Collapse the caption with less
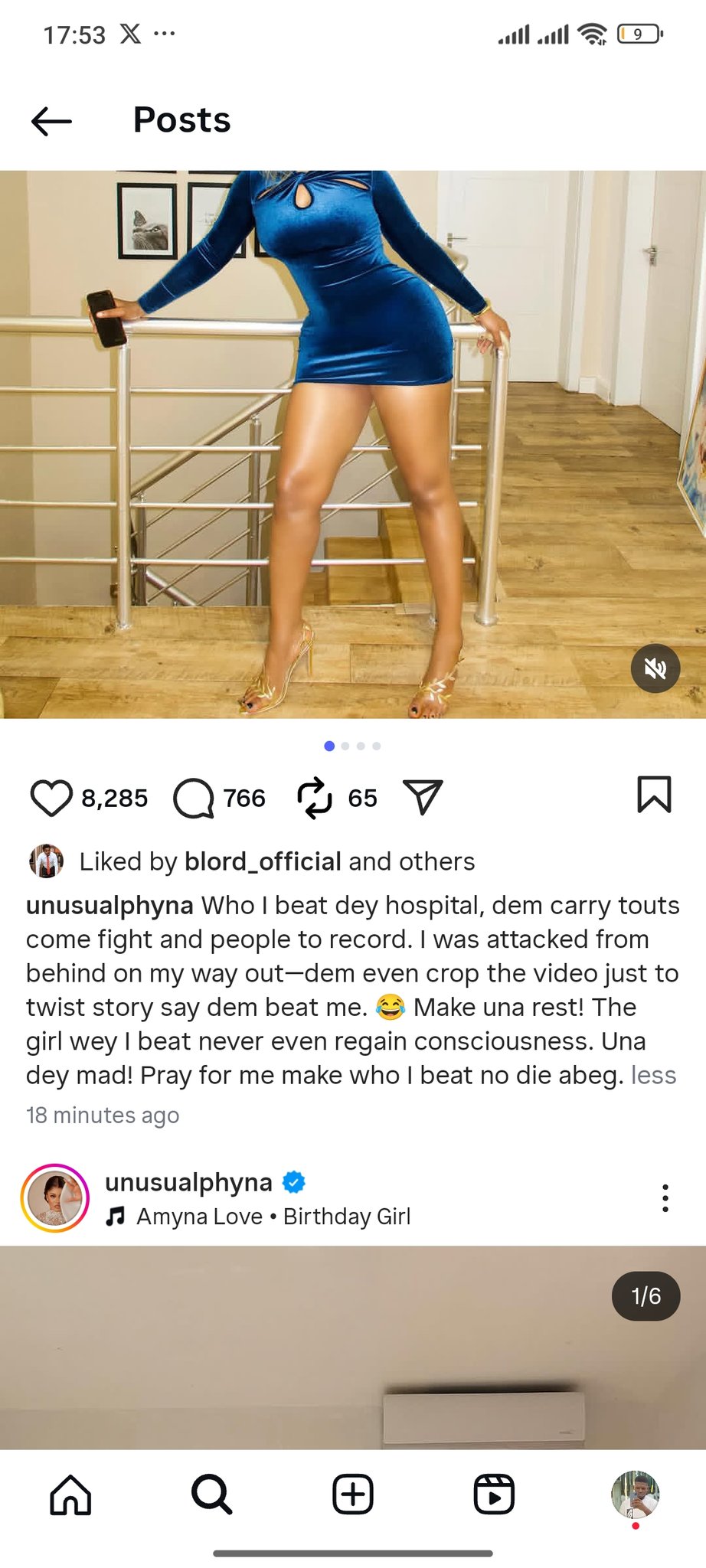Viewport: 706px width, 1568px height. (653, 1075)
